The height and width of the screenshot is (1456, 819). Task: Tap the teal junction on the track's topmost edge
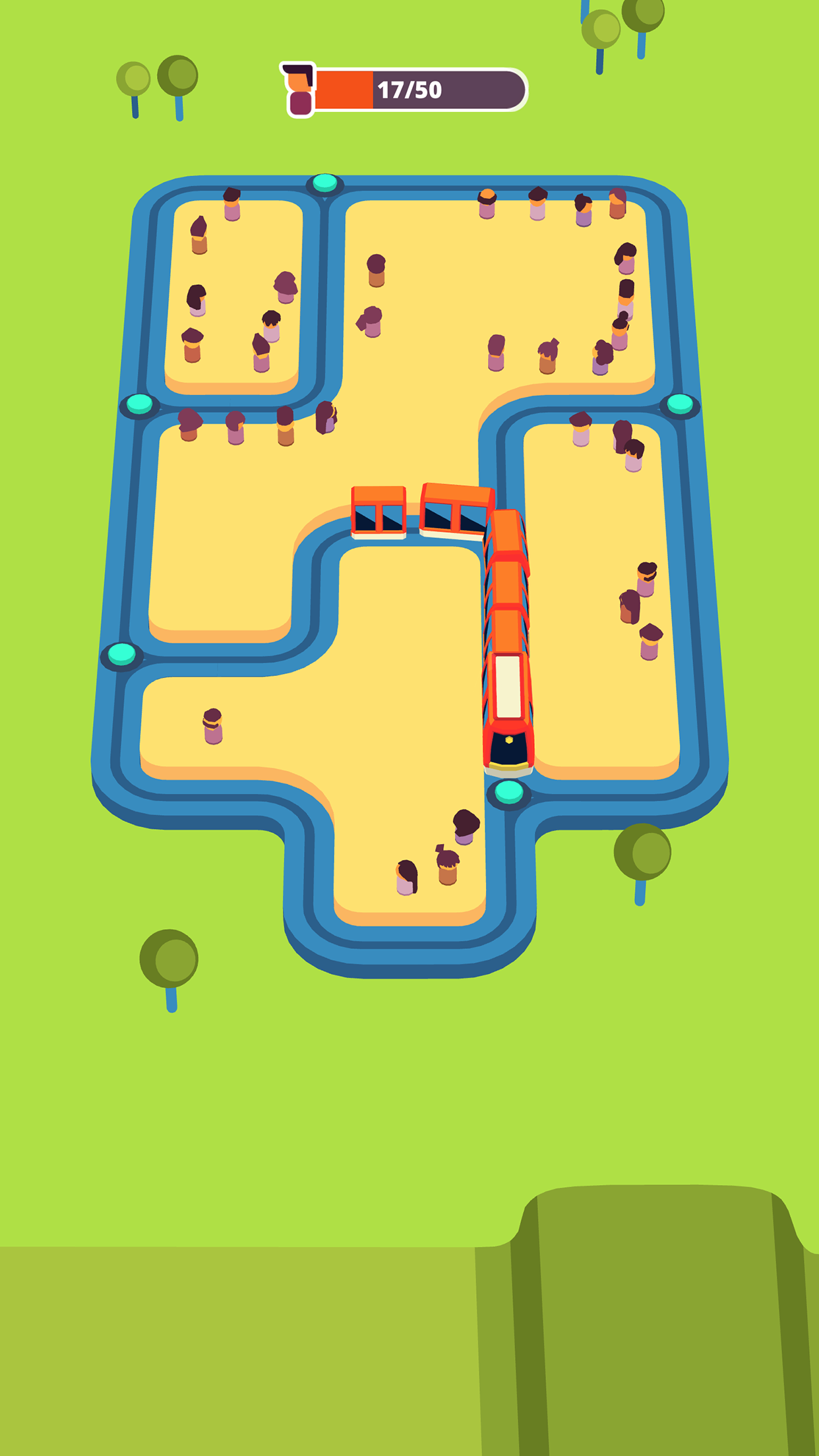(x=324, y=183)
